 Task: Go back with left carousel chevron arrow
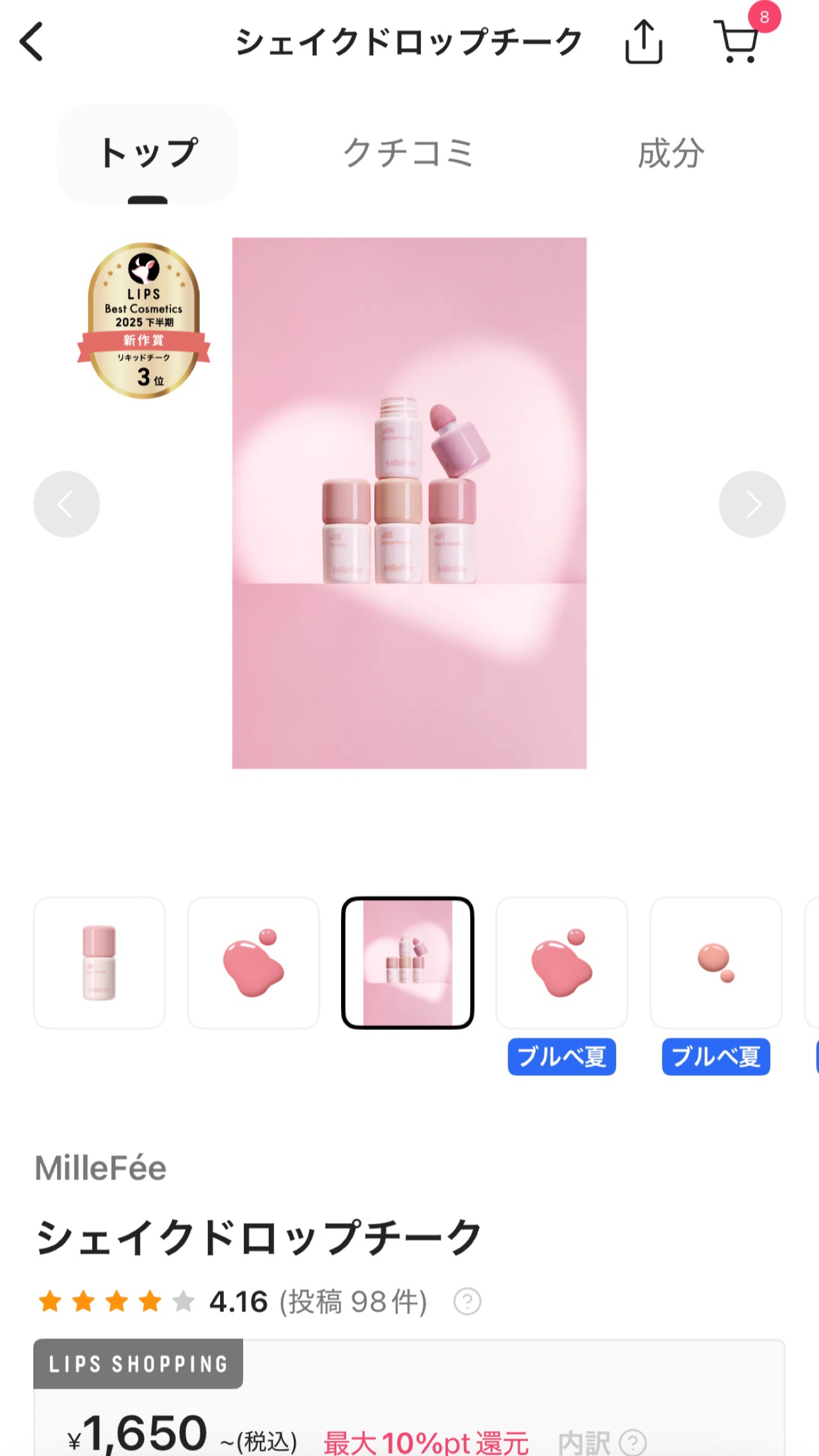click(67, 503)
